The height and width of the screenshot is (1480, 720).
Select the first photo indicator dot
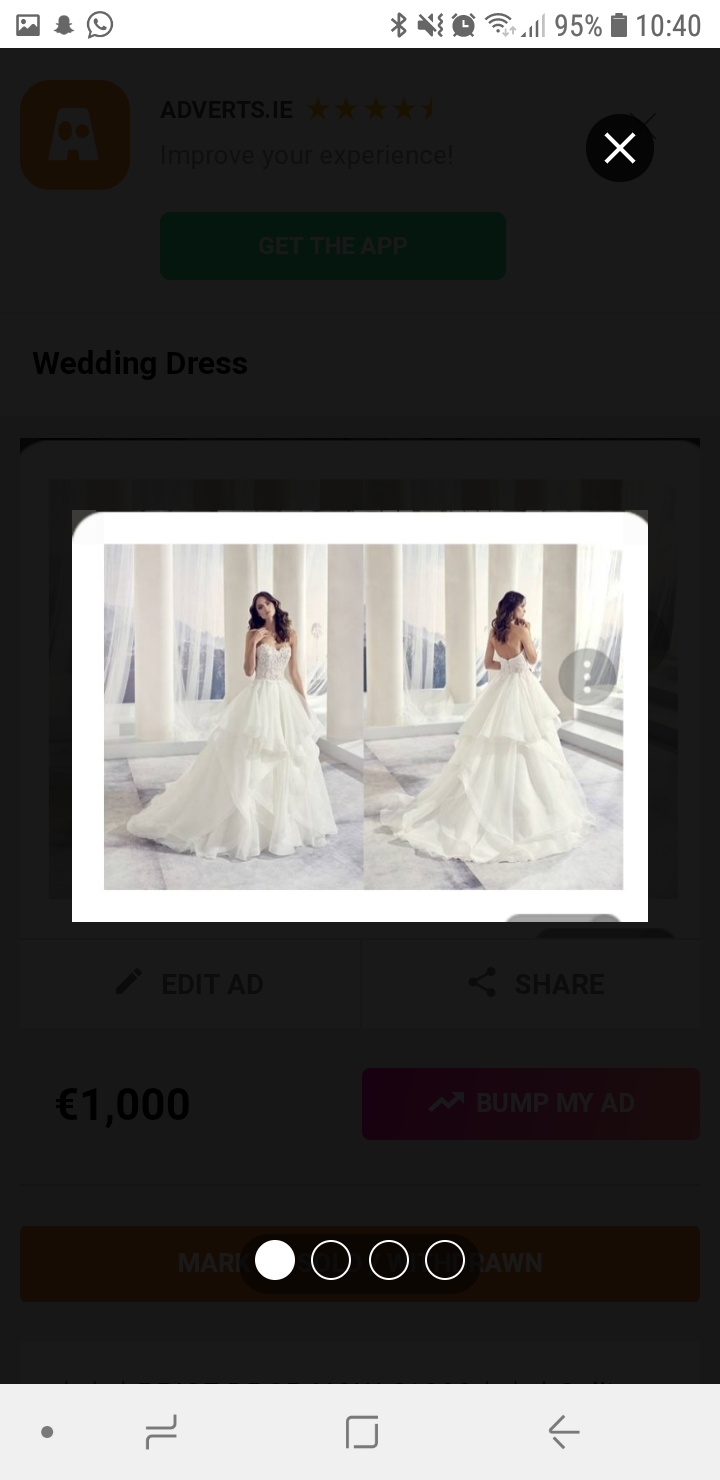(275, 1260)
